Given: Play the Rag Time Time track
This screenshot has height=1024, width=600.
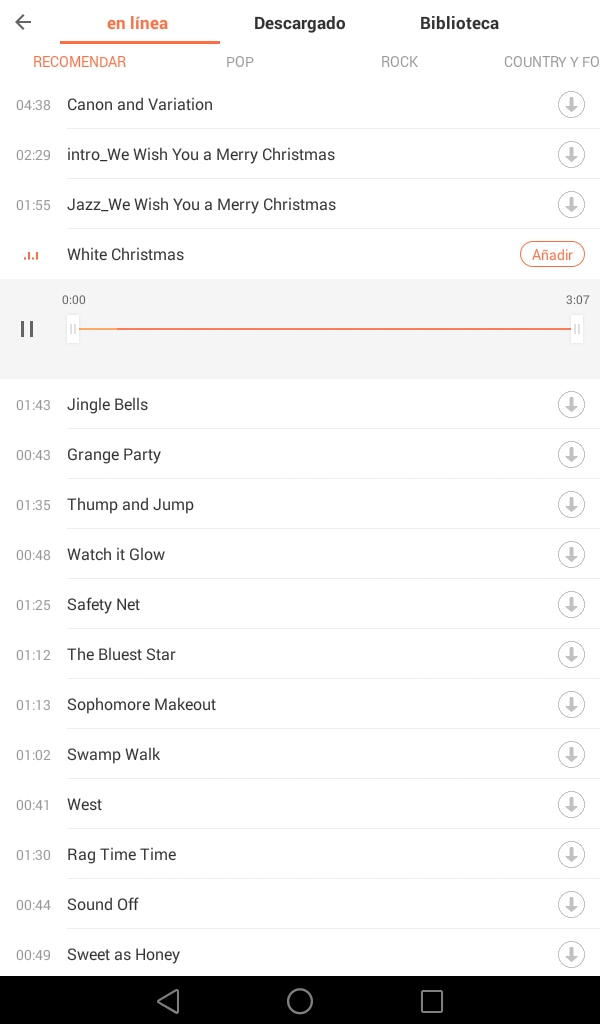Looking at the screenshot, I should point(121,855).
